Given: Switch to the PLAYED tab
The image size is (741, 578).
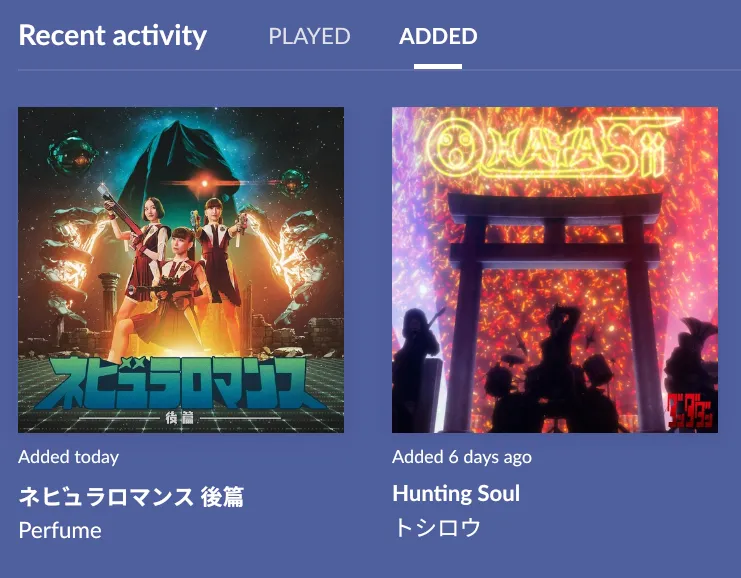Looking at the screenshot, I should pyautogui.click(x=309, y=37).
